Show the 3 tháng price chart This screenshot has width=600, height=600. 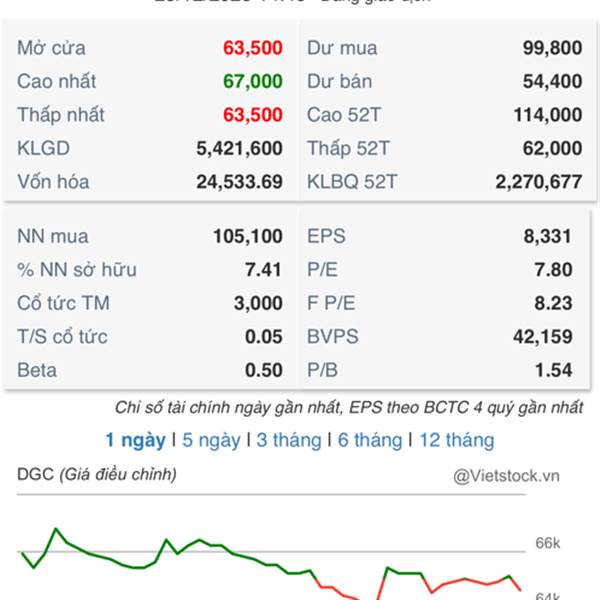(289, 440)
